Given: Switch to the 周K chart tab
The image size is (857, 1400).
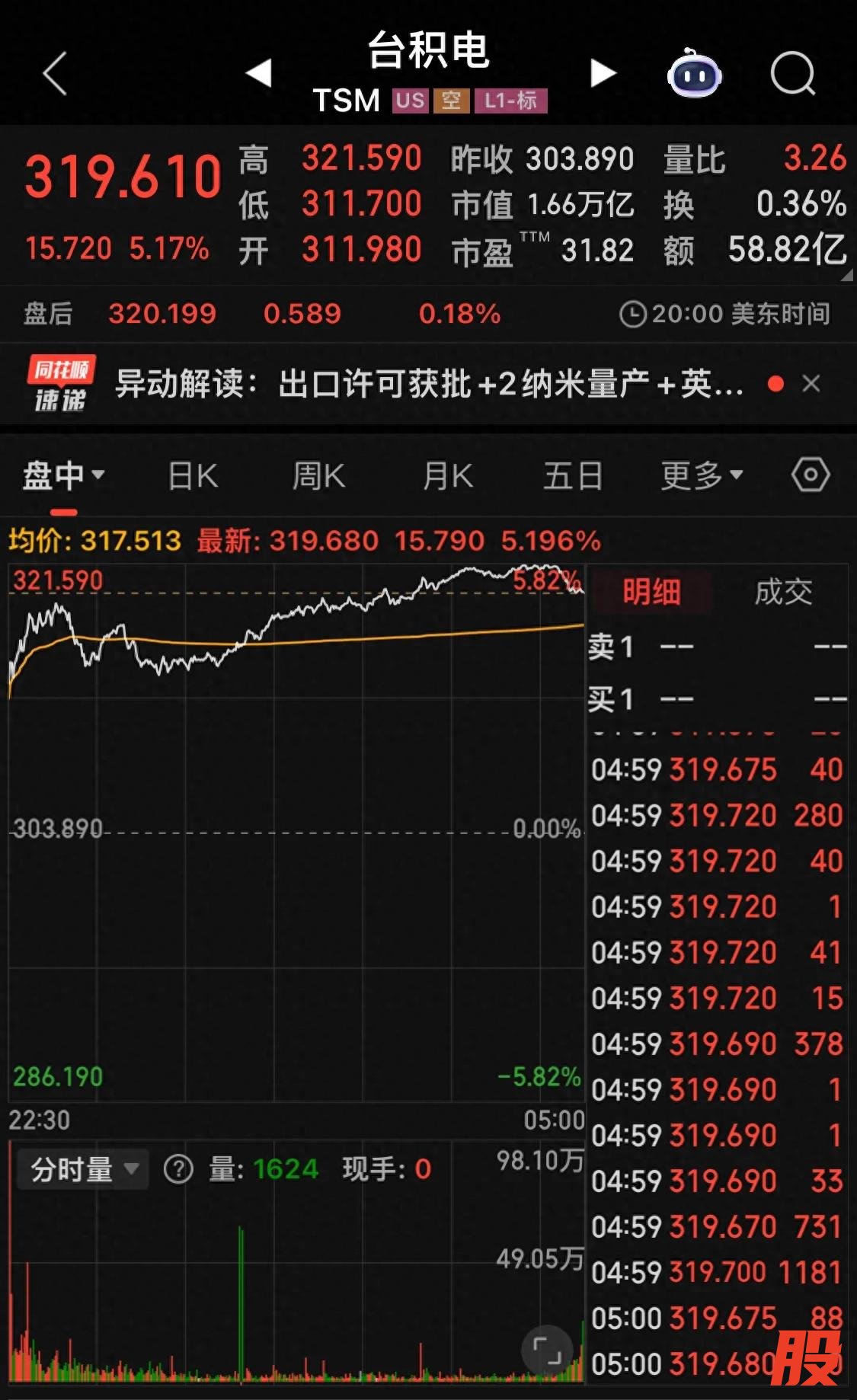Looking at the screenshot, I should 318,476.
